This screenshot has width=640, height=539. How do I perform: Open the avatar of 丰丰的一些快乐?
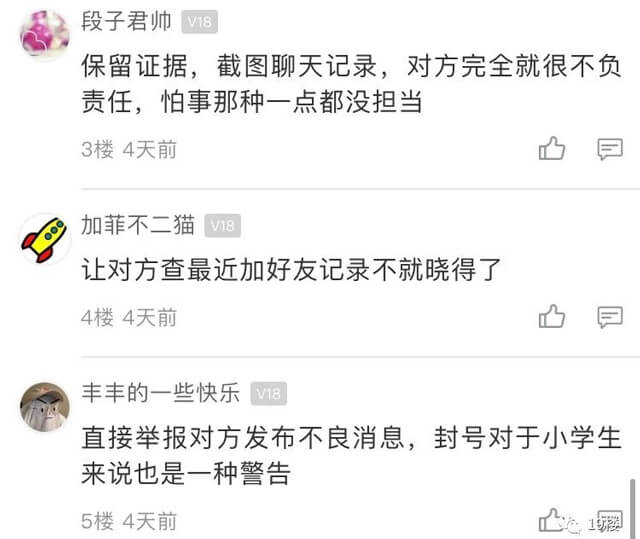tap(45, 407)
